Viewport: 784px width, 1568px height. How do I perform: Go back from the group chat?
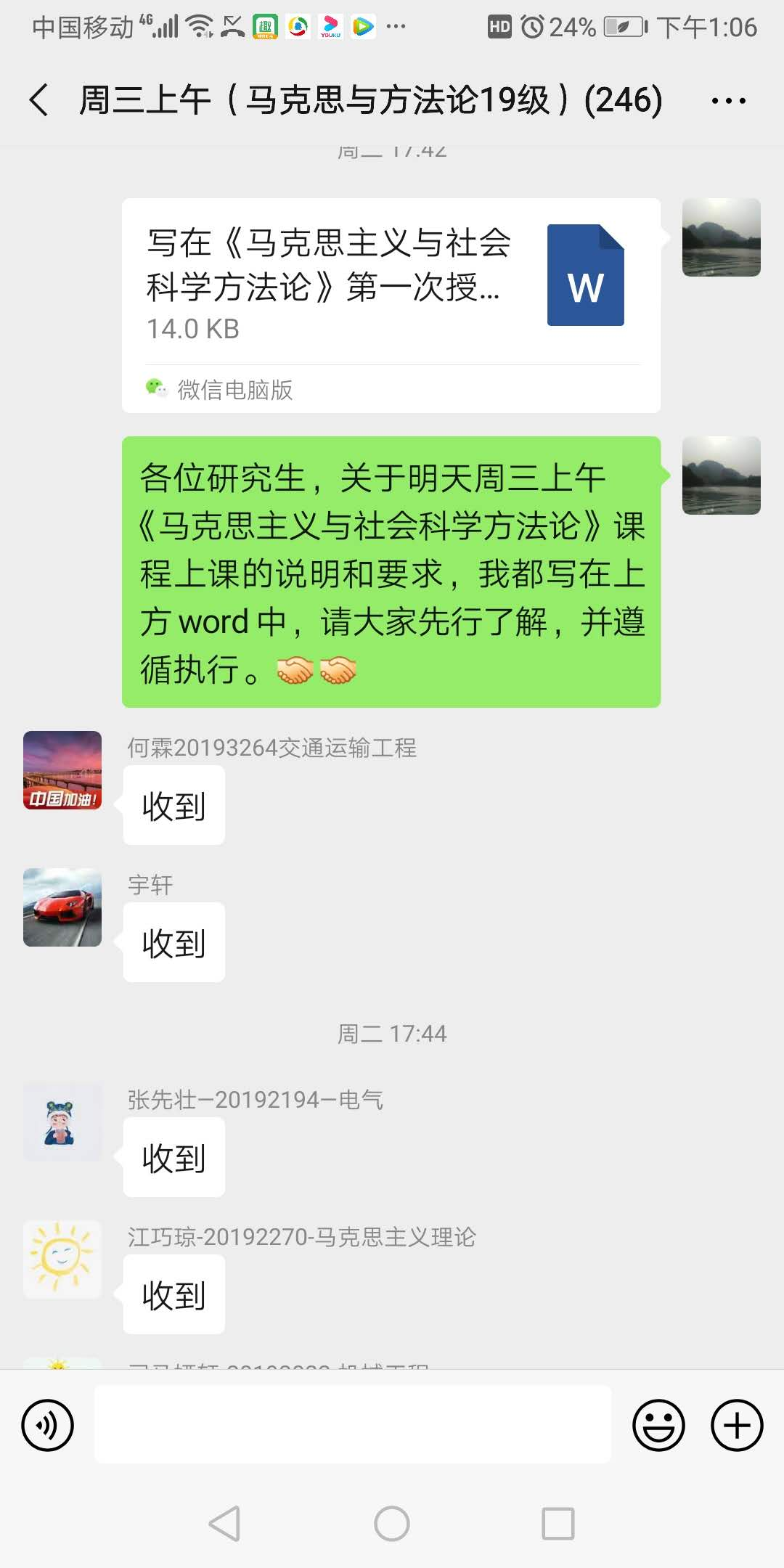[39, 99]
